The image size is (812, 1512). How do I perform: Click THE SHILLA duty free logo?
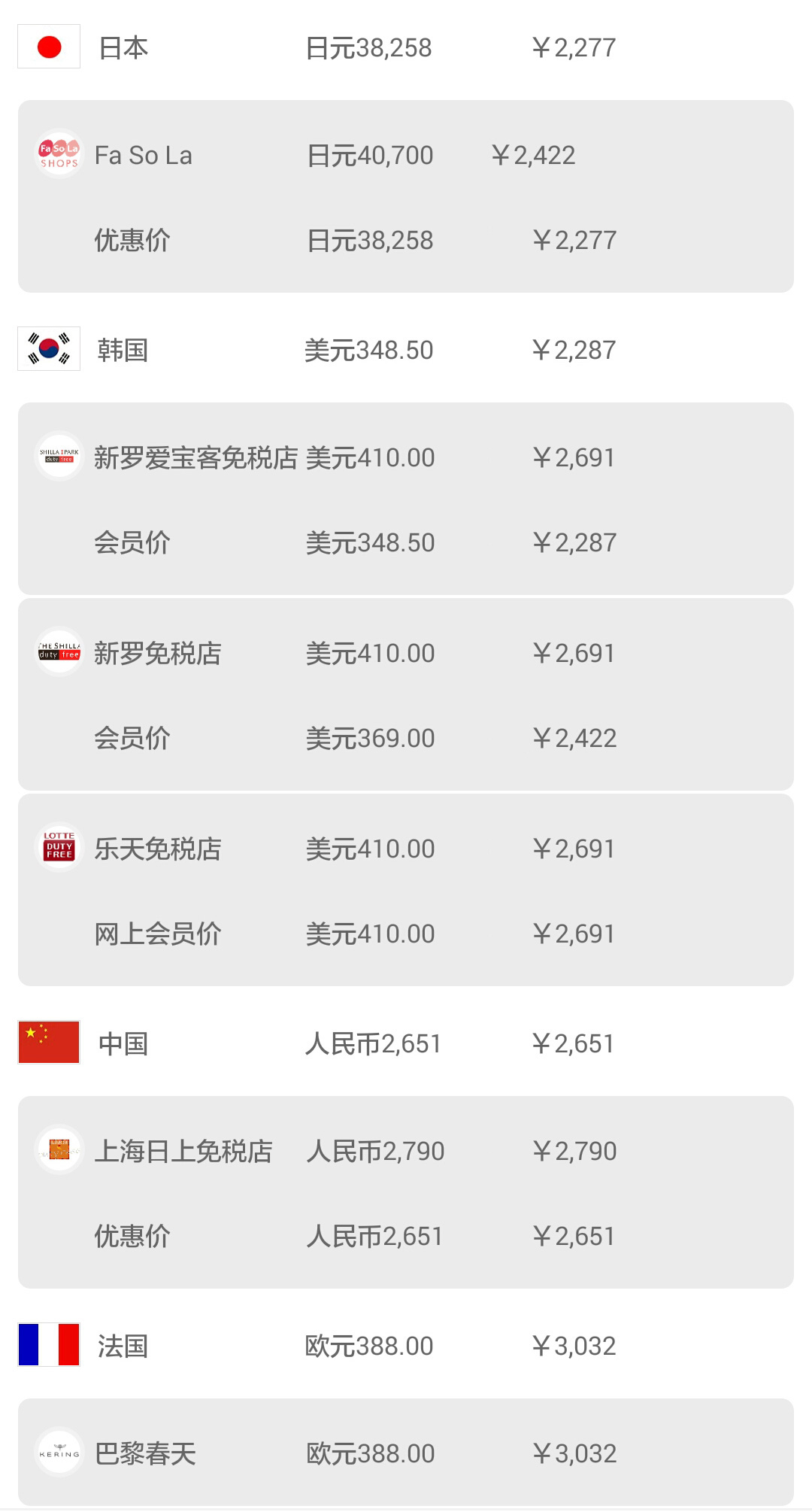59,653
